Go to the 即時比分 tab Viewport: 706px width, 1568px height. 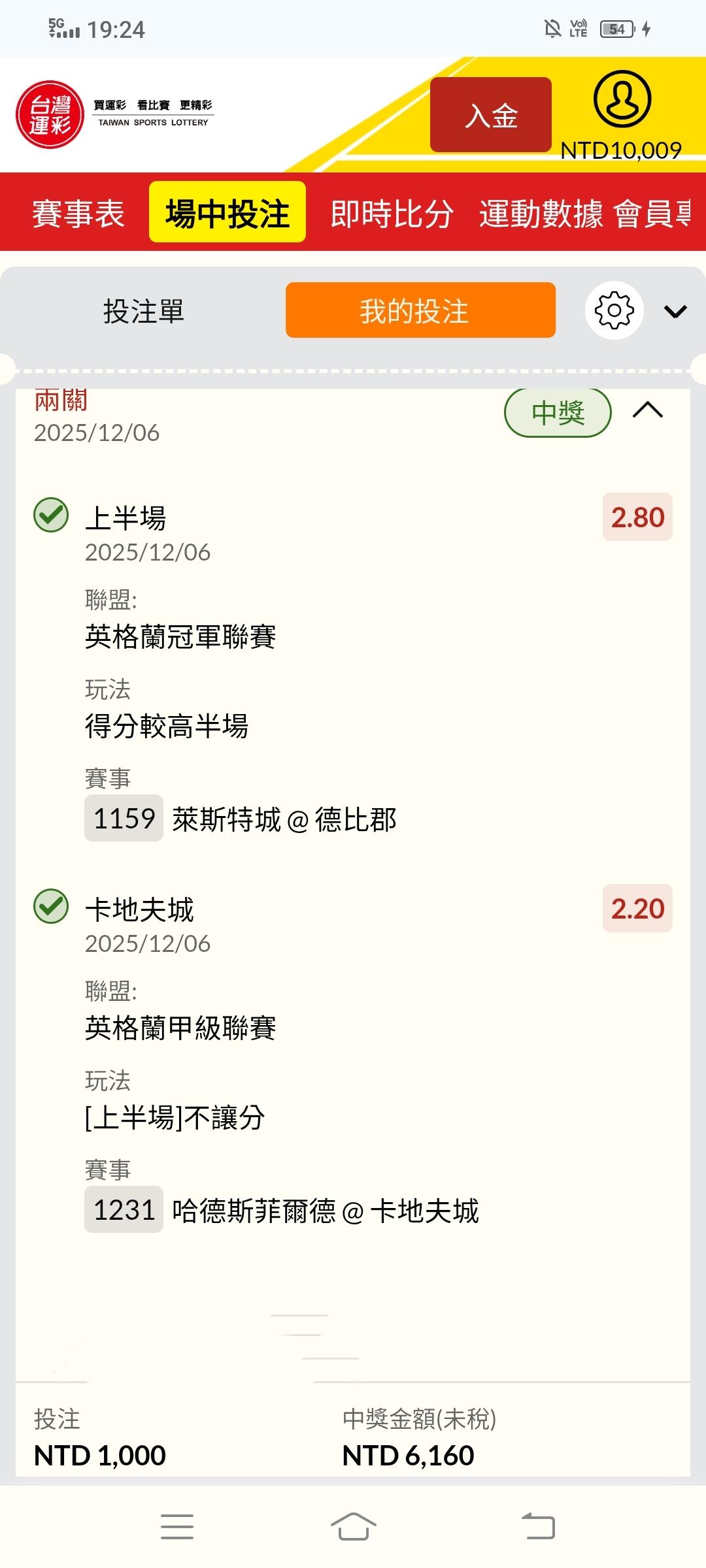392,213
